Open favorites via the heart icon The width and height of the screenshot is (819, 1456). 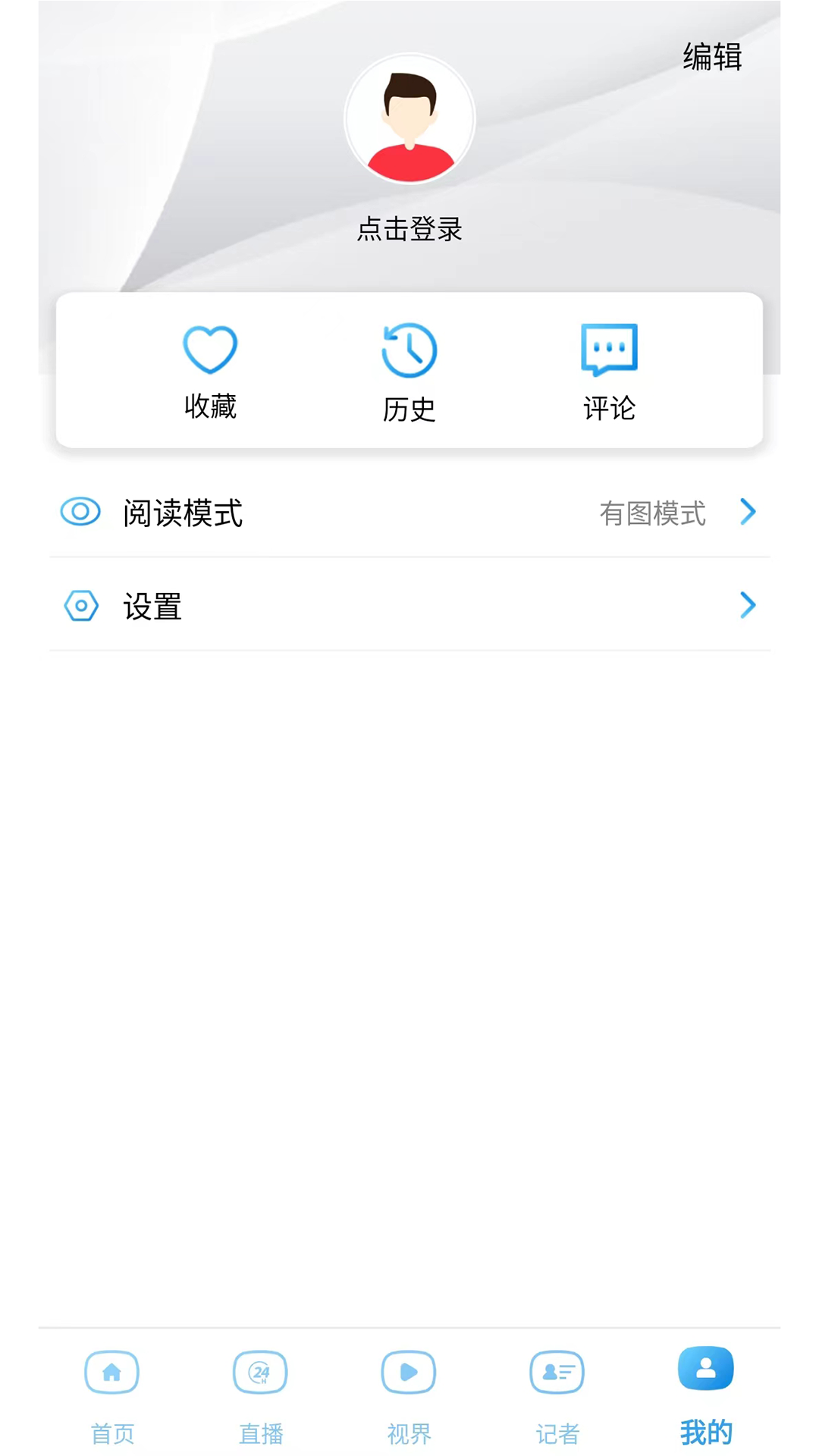click(210, 350)
